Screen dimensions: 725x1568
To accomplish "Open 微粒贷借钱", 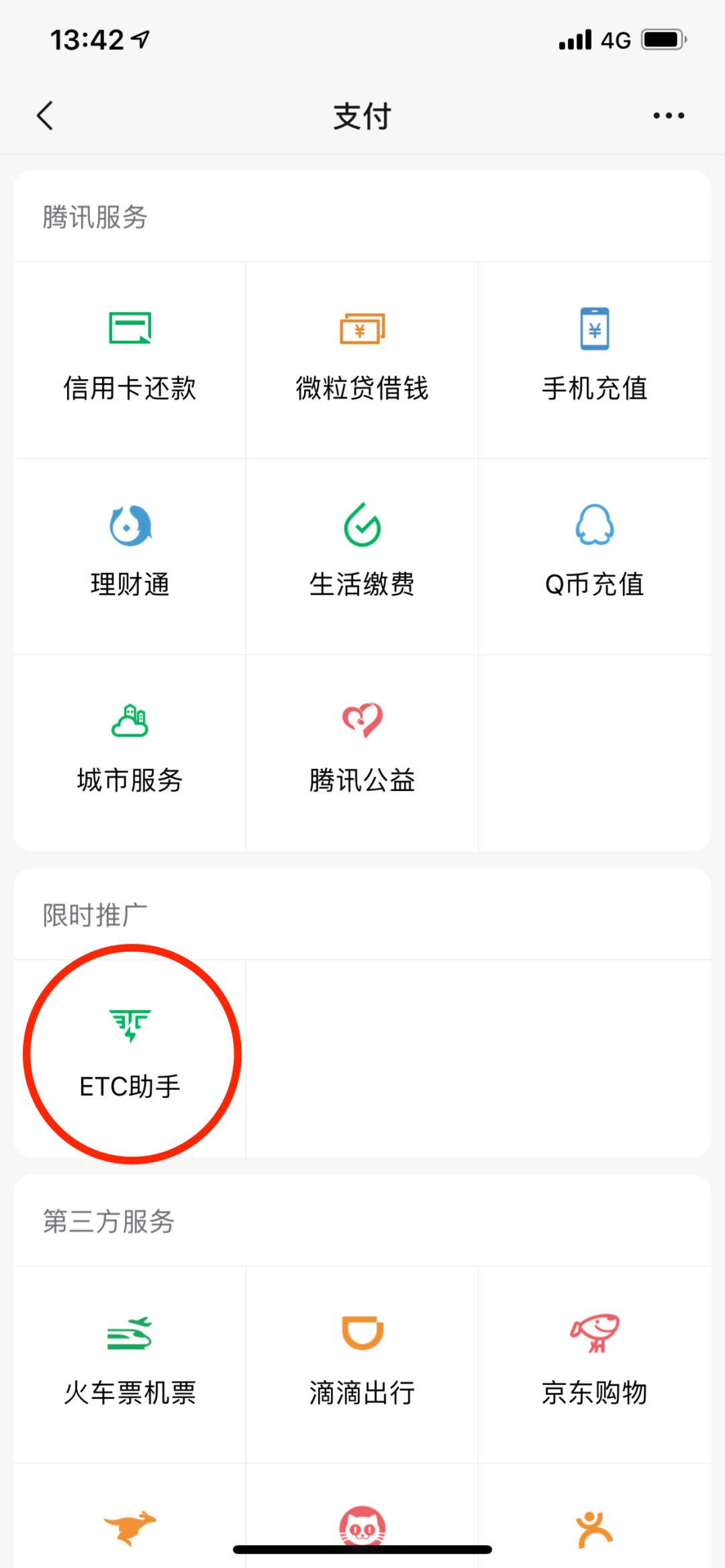I will 362,360.
